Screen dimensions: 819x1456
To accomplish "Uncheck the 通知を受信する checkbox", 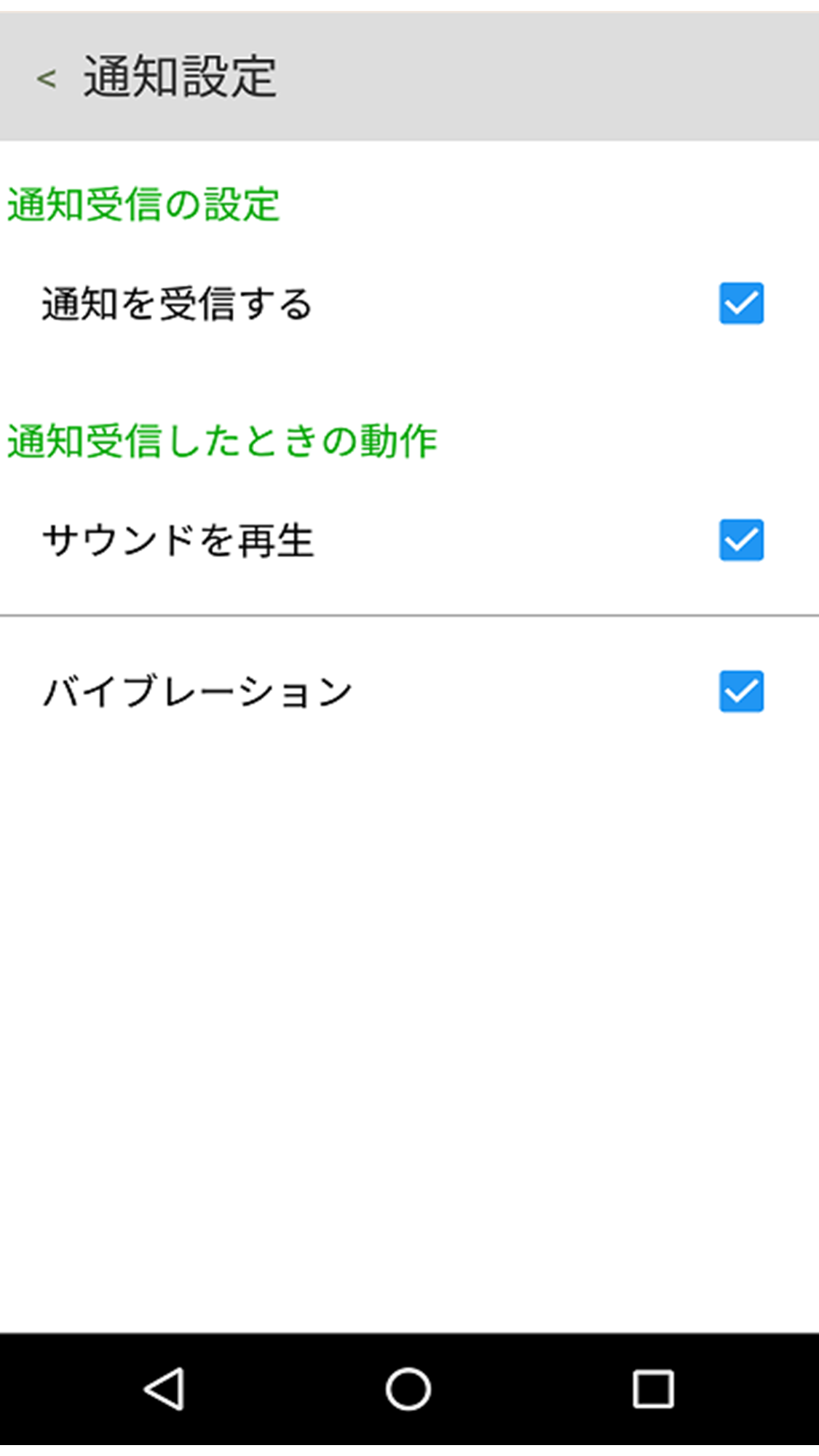I will coord(741,304).
